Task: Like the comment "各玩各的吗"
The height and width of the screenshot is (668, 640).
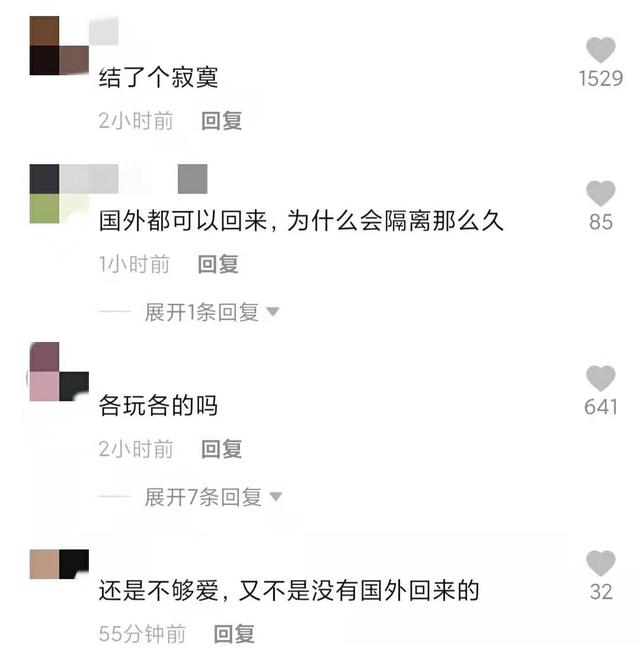Action: tap(600, 378)
